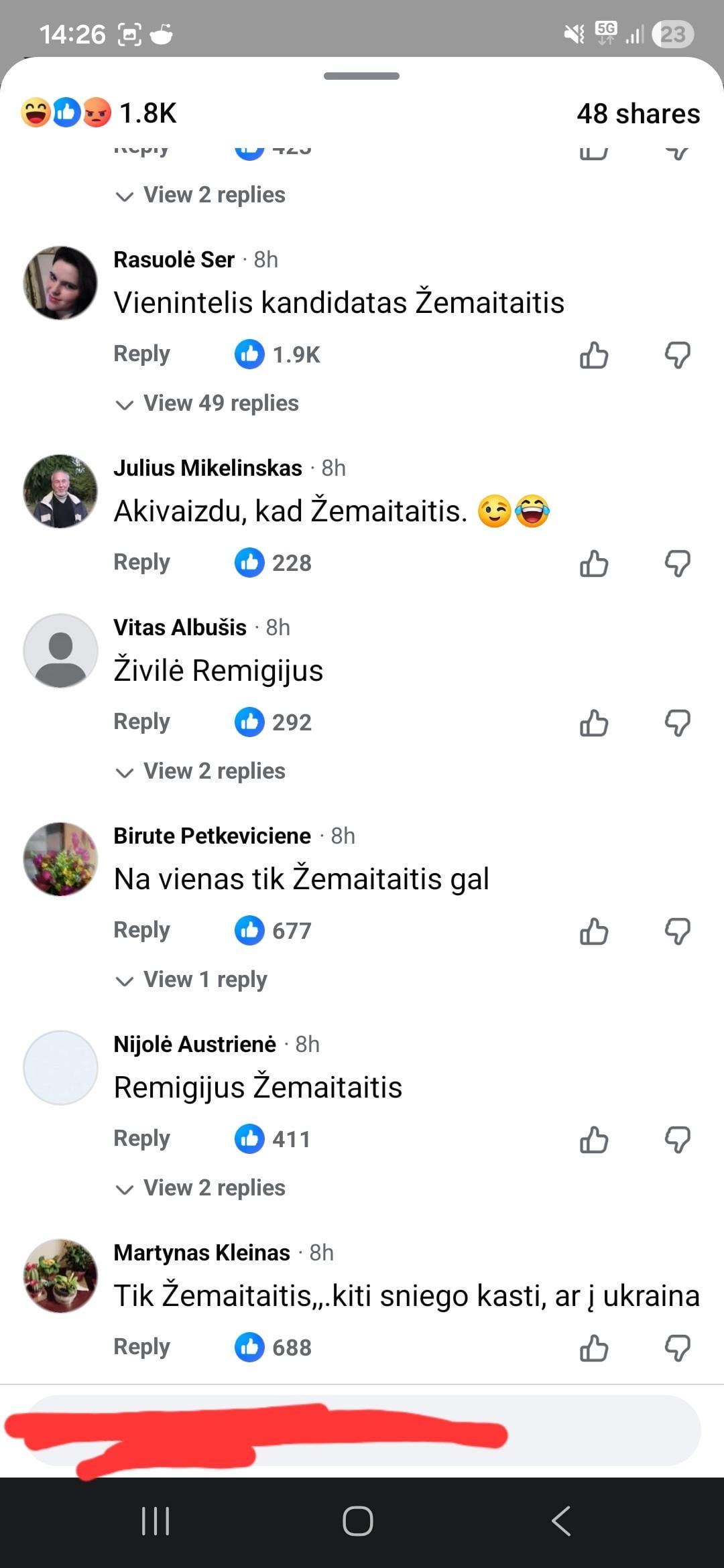Upvote Rasuolė Ser's comment

tap(594, 355)
